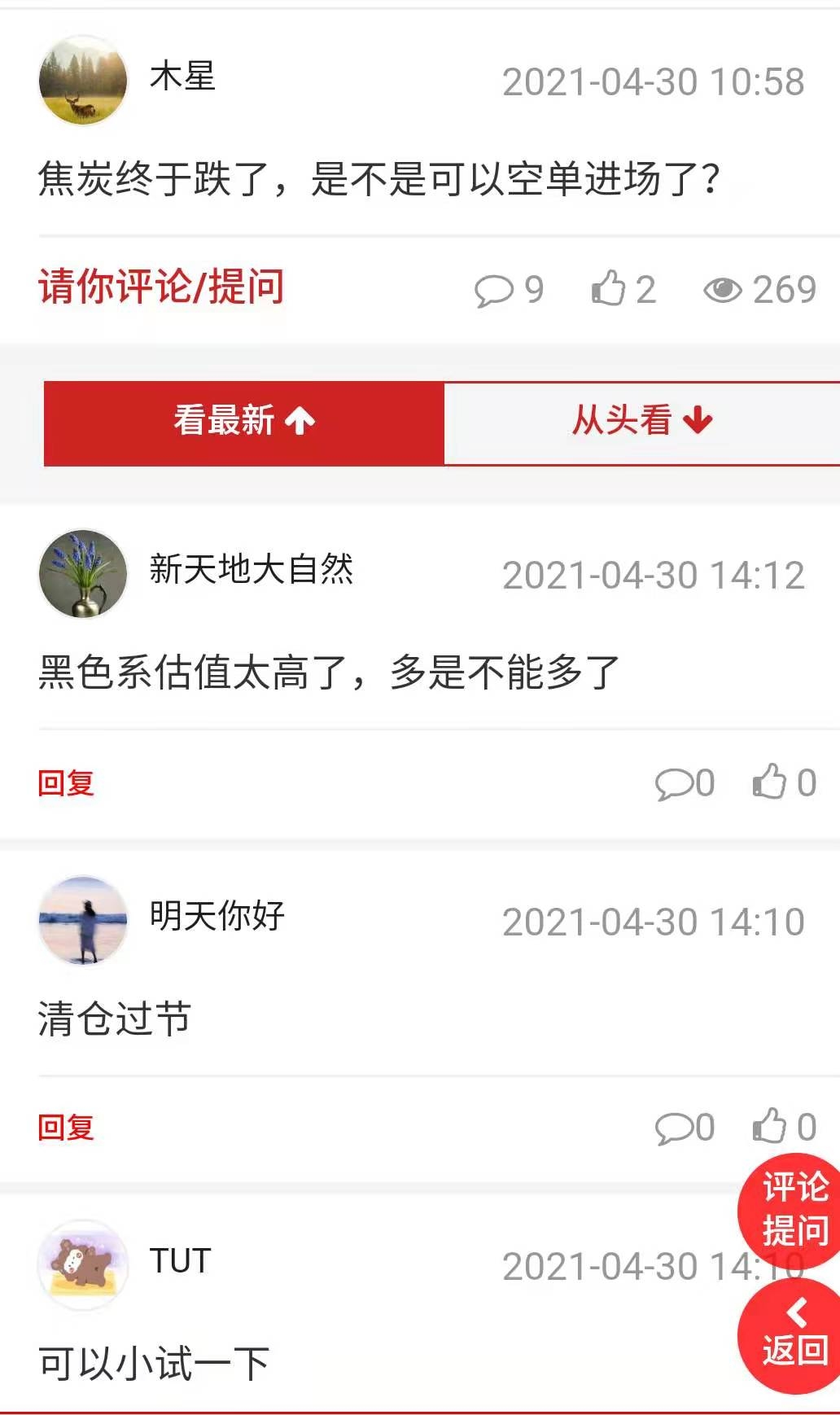840x1415 pixels.
Task: Like 新天地大自然's comment
Action: click(x=769, y=782)
